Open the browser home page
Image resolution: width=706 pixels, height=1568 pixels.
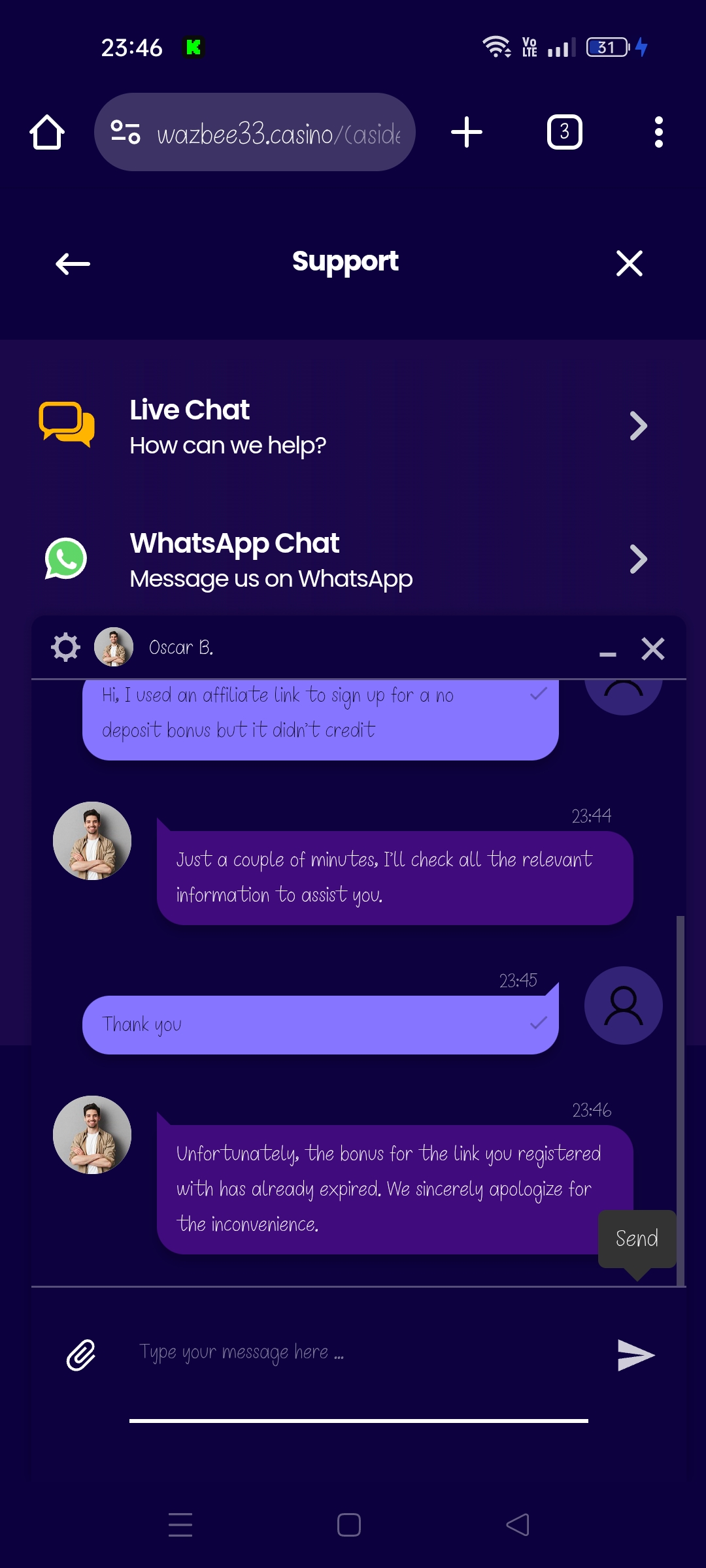point(47,133)
